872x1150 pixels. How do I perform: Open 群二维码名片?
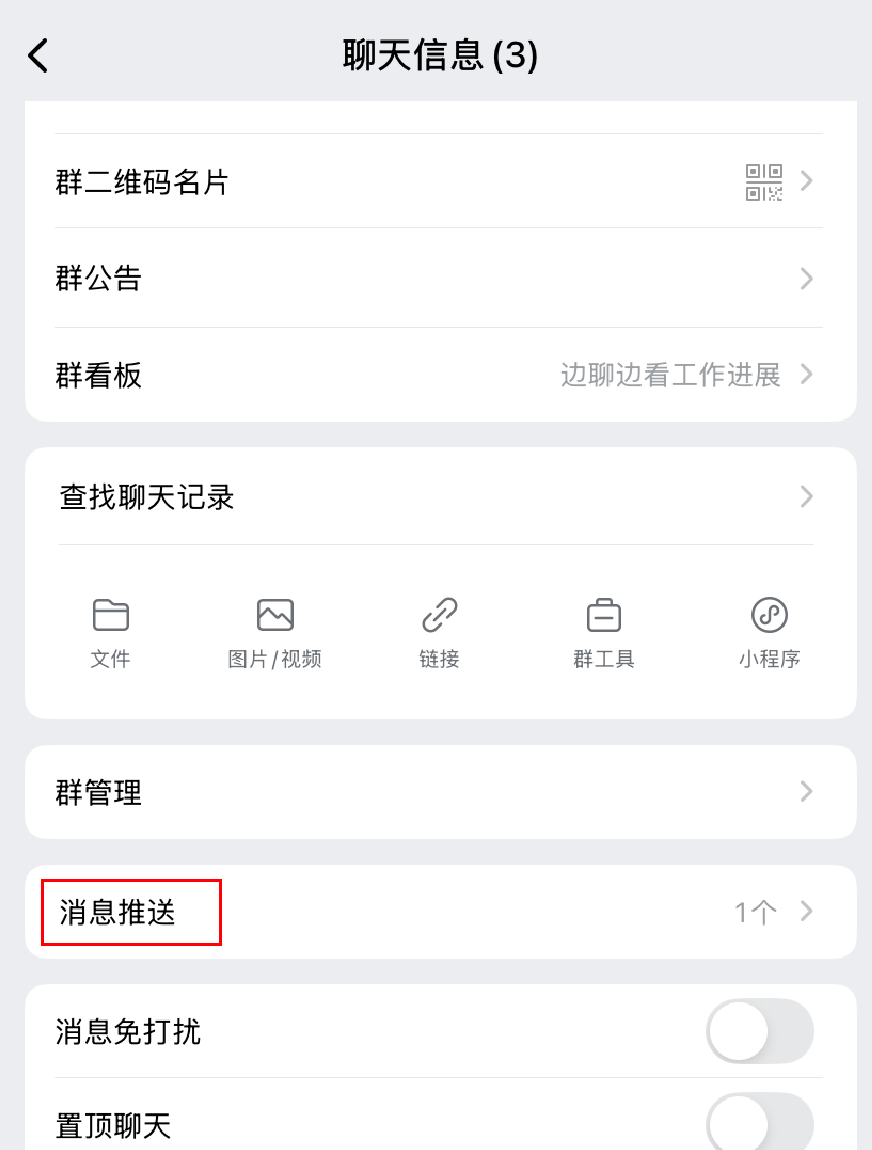click(x=440, y=182)
